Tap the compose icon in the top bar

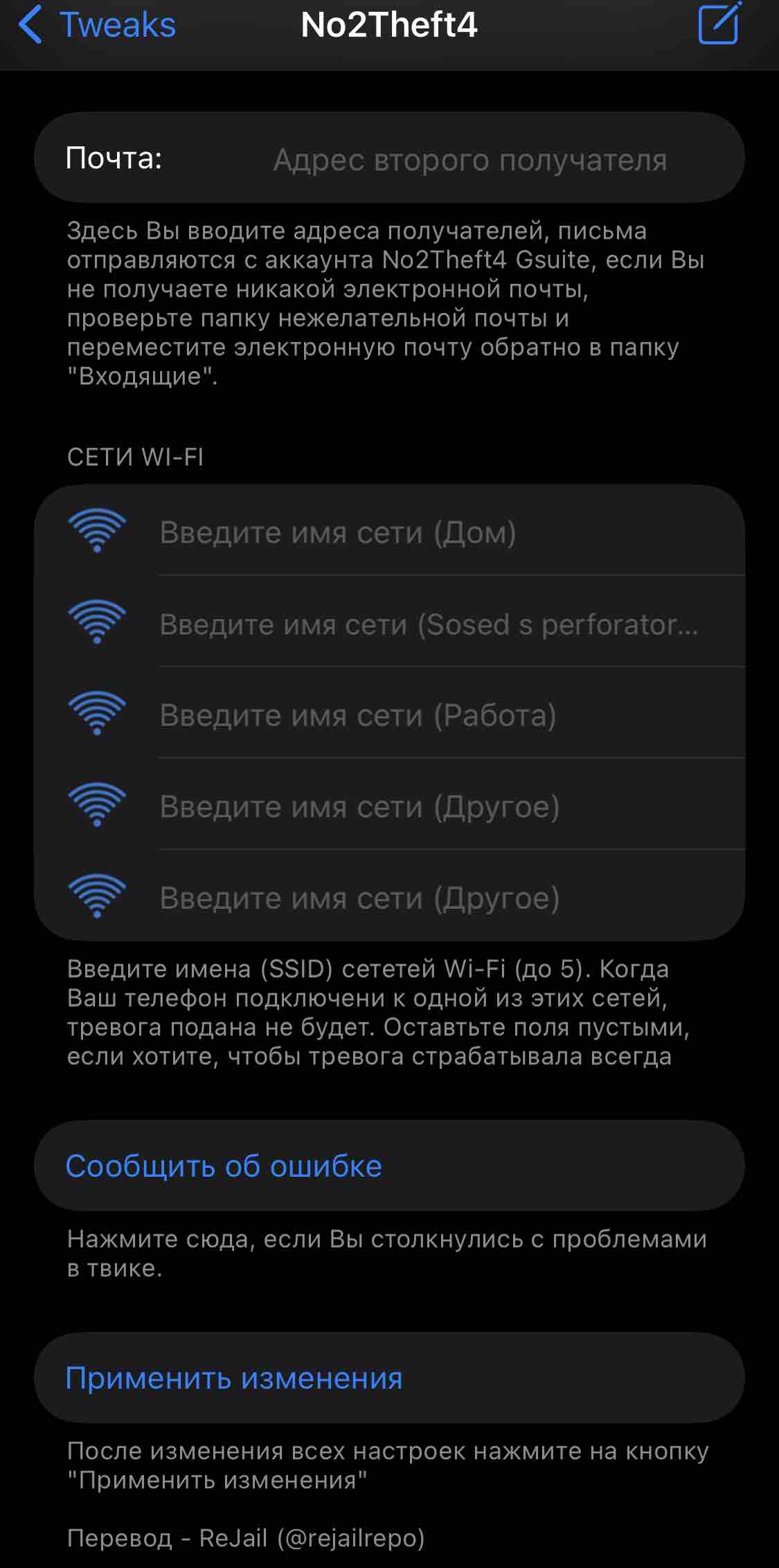tap(719, 24)
